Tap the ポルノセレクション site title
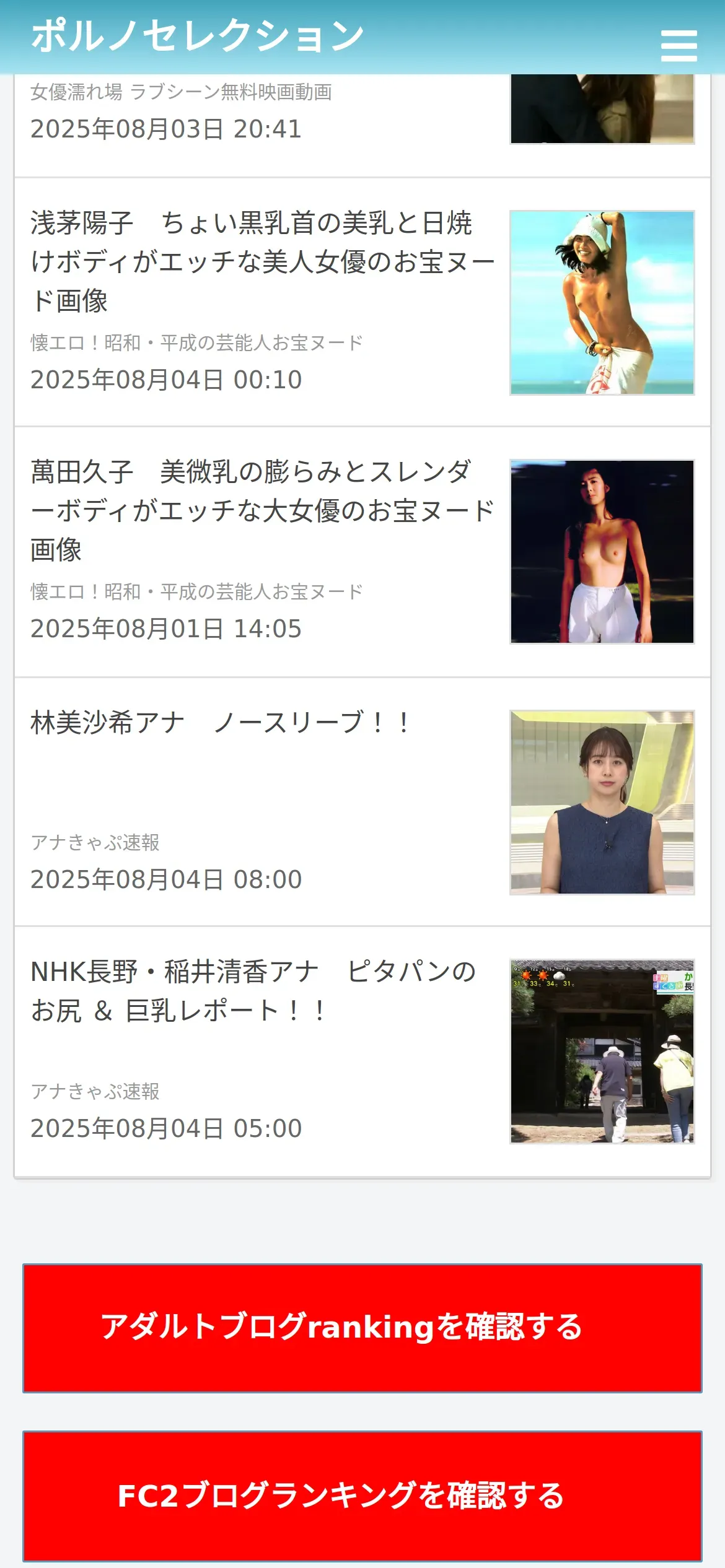 pos(197,36)
